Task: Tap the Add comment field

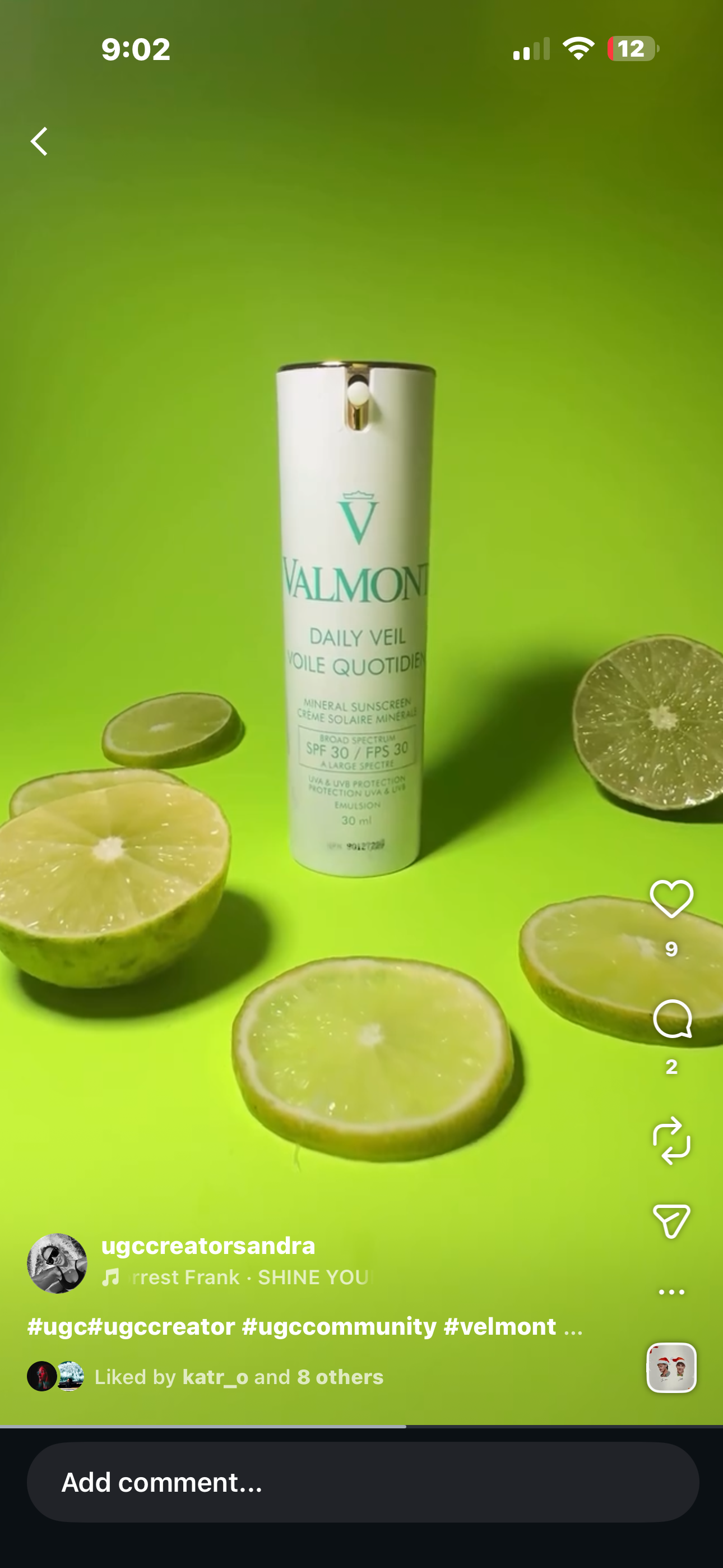Action: [363, 1482]
